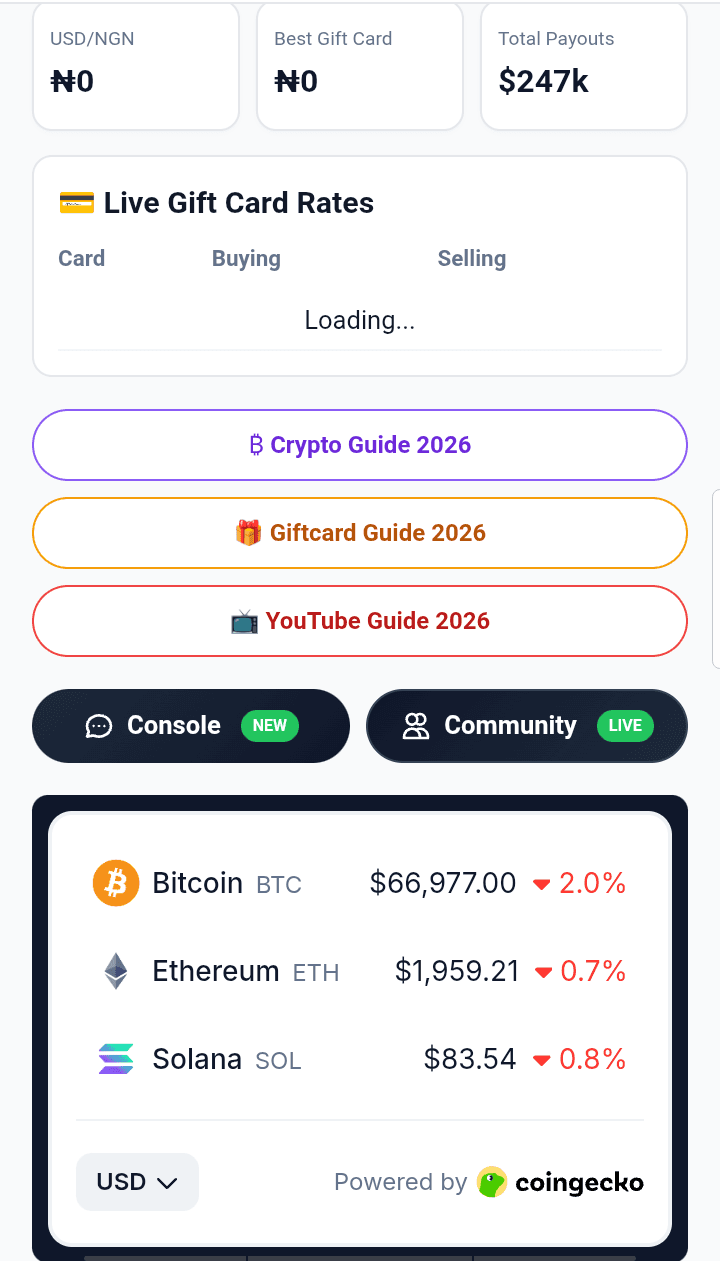The image size is (720, 1261).
Task: Click the Solana SOL coin icon
Action: (x=115, y=1058)
